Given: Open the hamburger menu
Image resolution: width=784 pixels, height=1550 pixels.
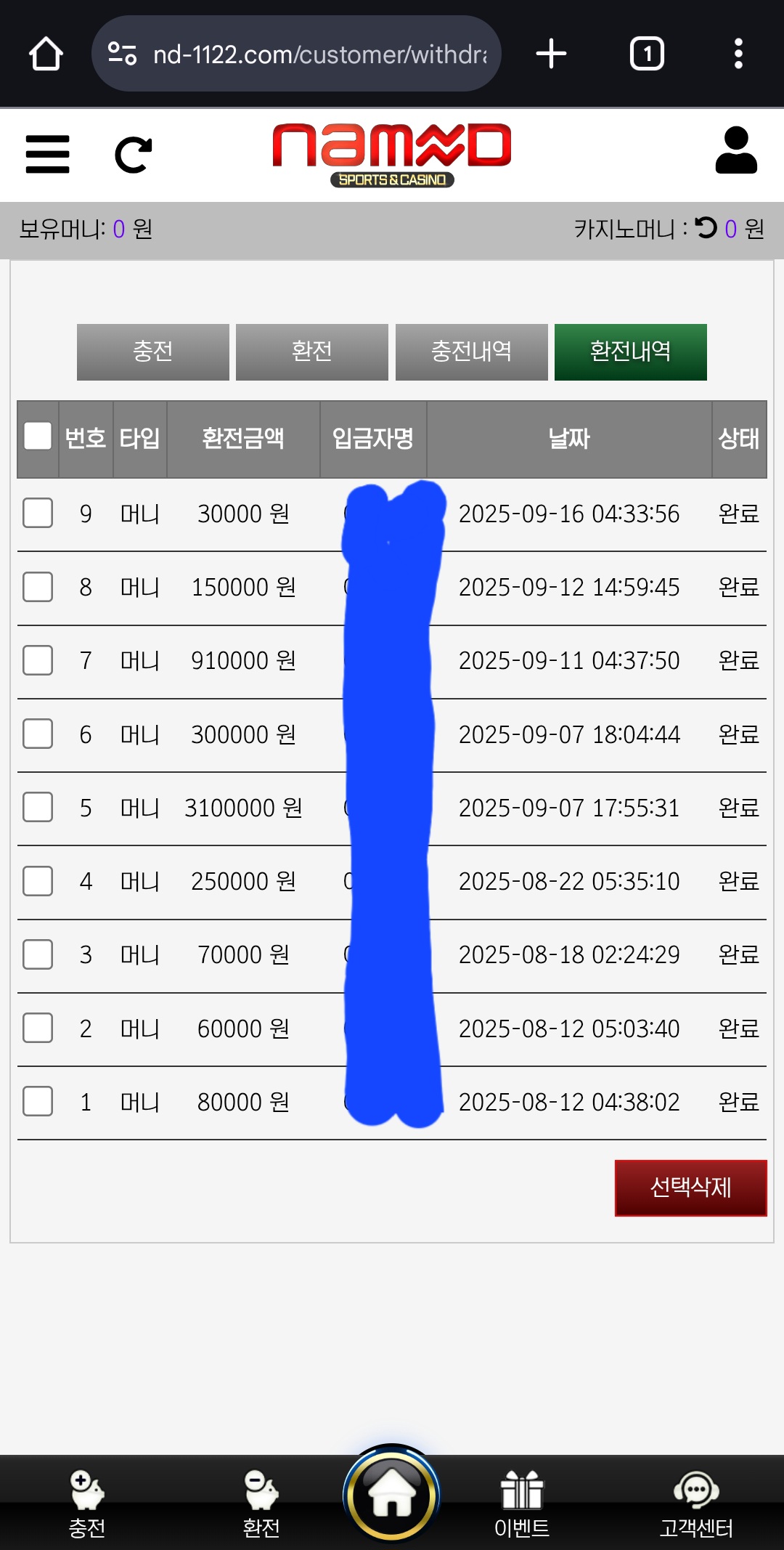Looking at the screenshot, I should [47, 154].
